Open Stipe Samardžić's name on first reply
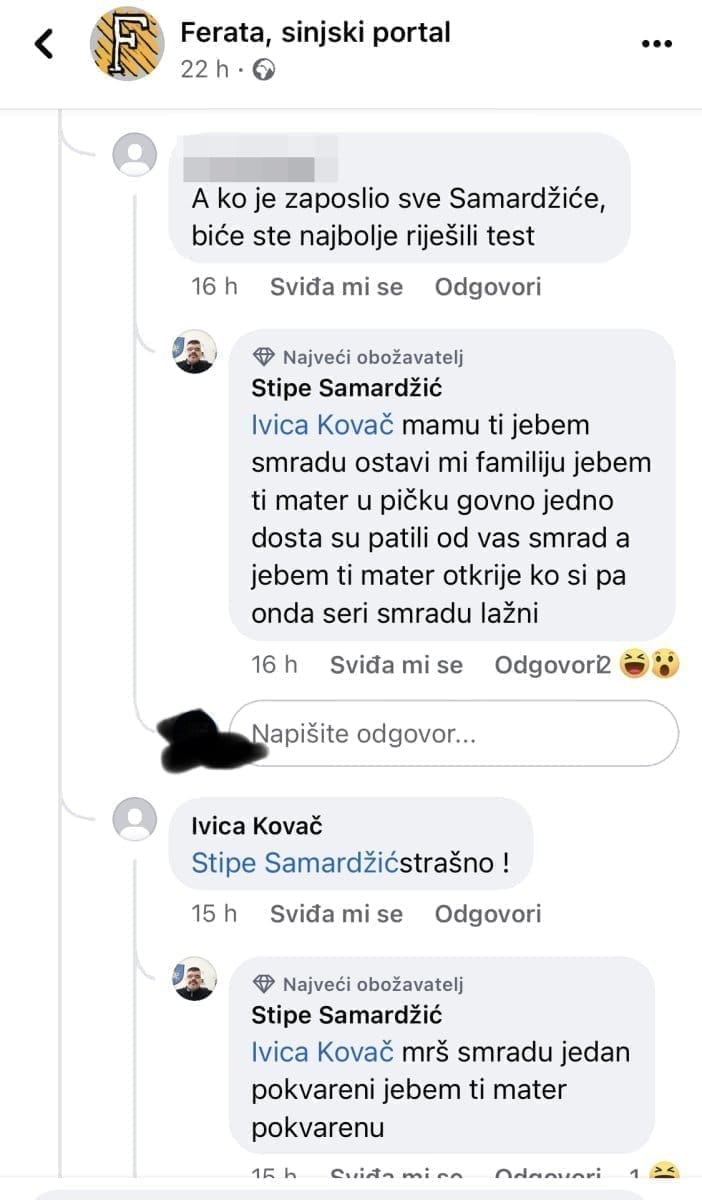The width and height of the screenshot is (702, 1200). click(x=346, y=387)
